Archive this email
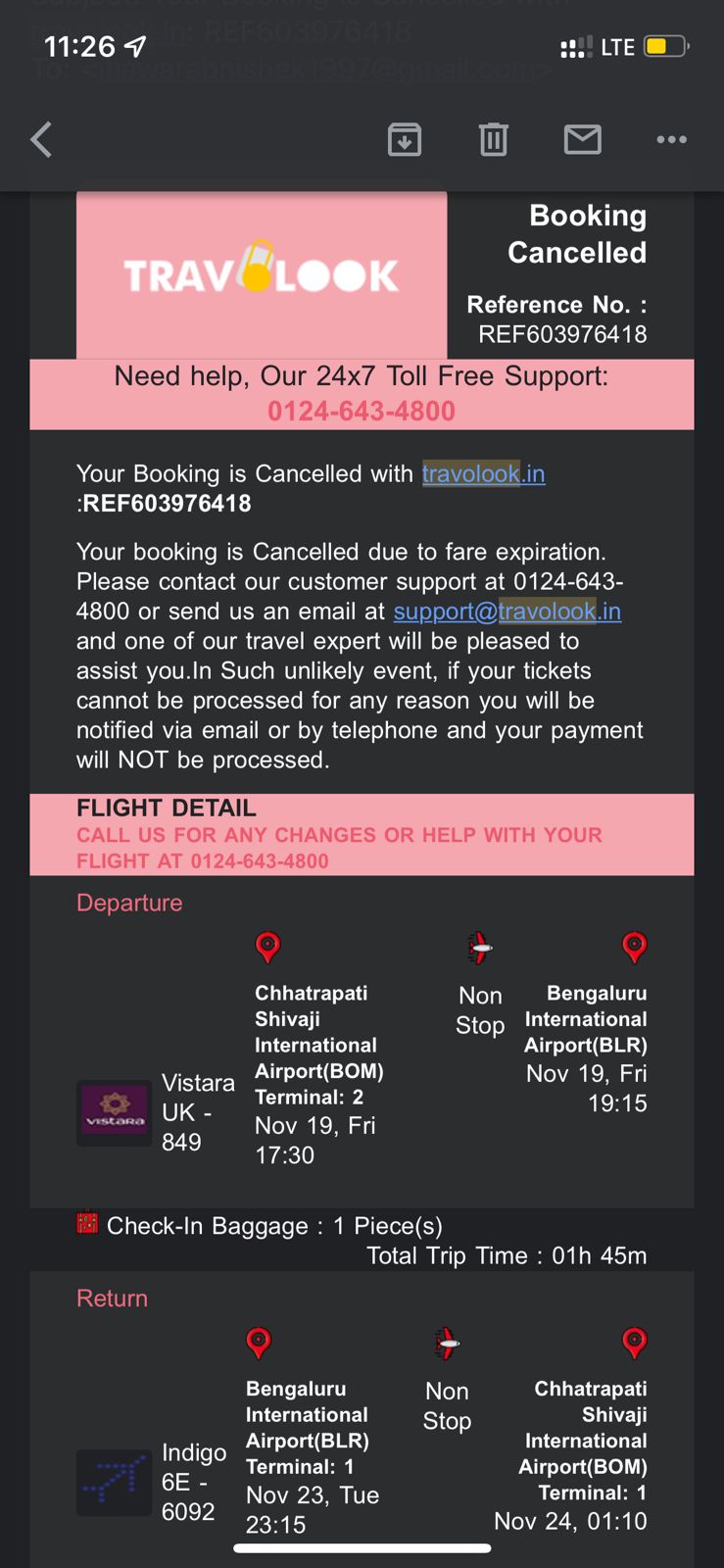 tap(405, 140)
